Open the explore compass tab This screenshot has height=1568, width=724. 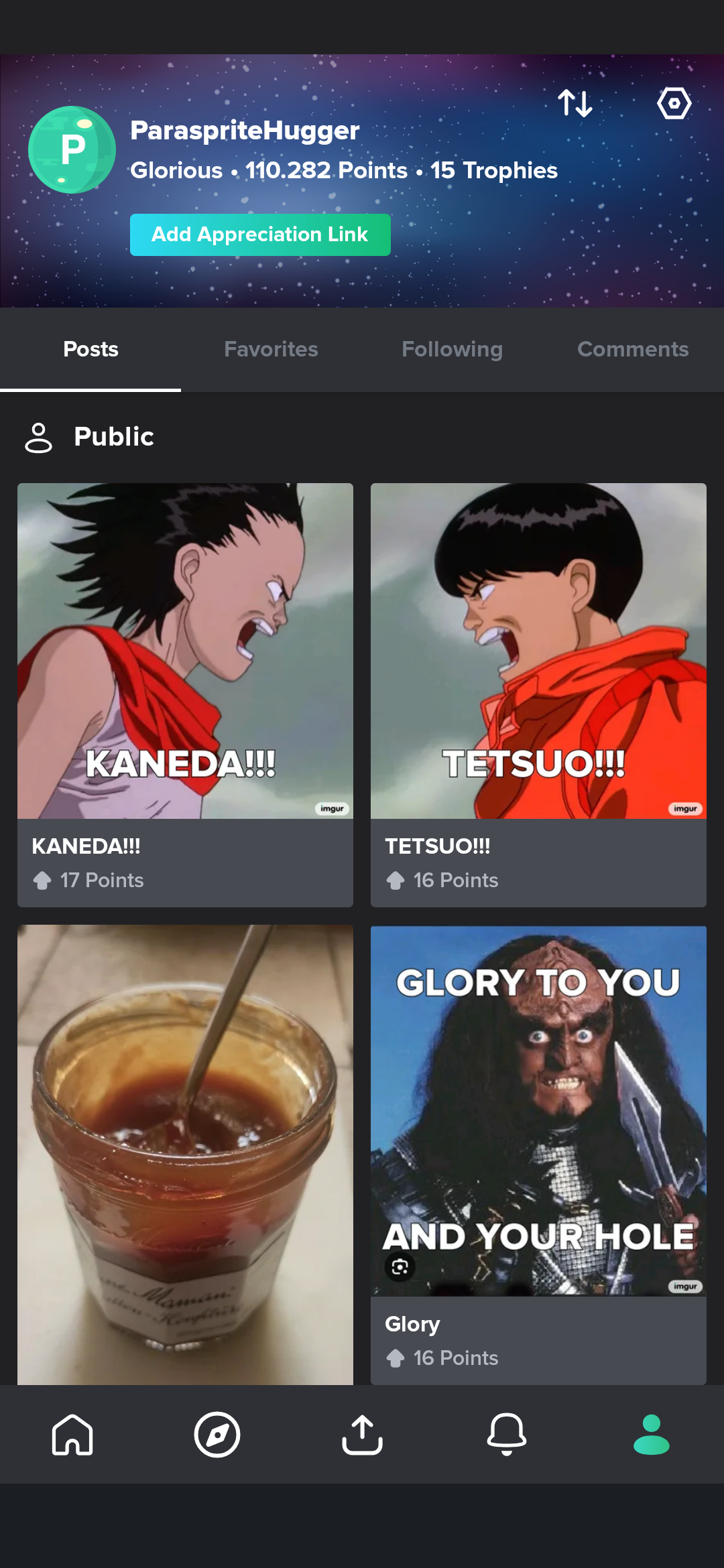[217, 1435]
